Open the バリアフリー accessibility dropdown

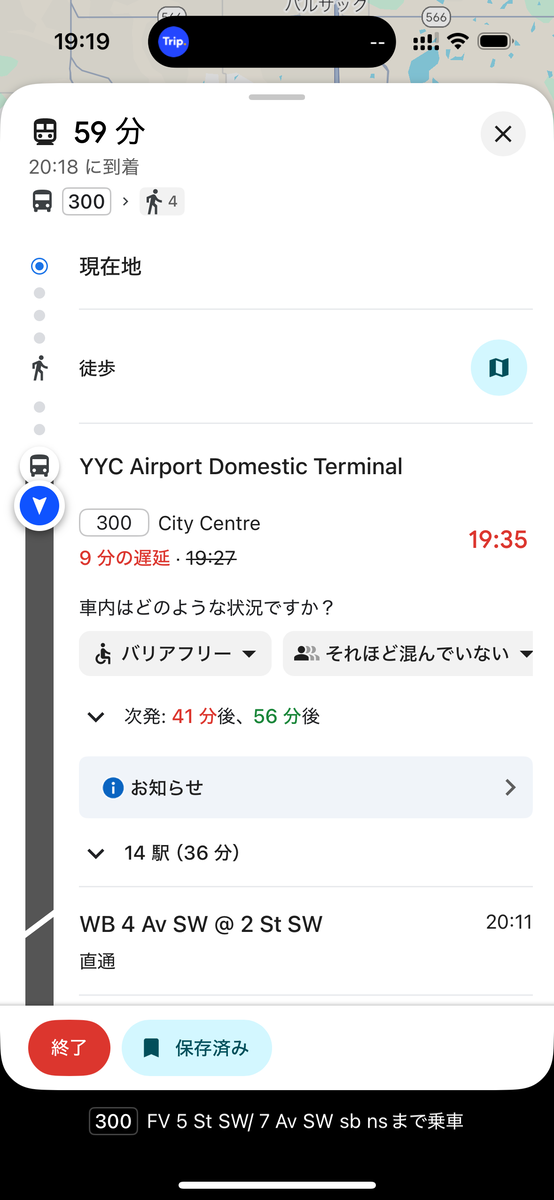(175, 654)
